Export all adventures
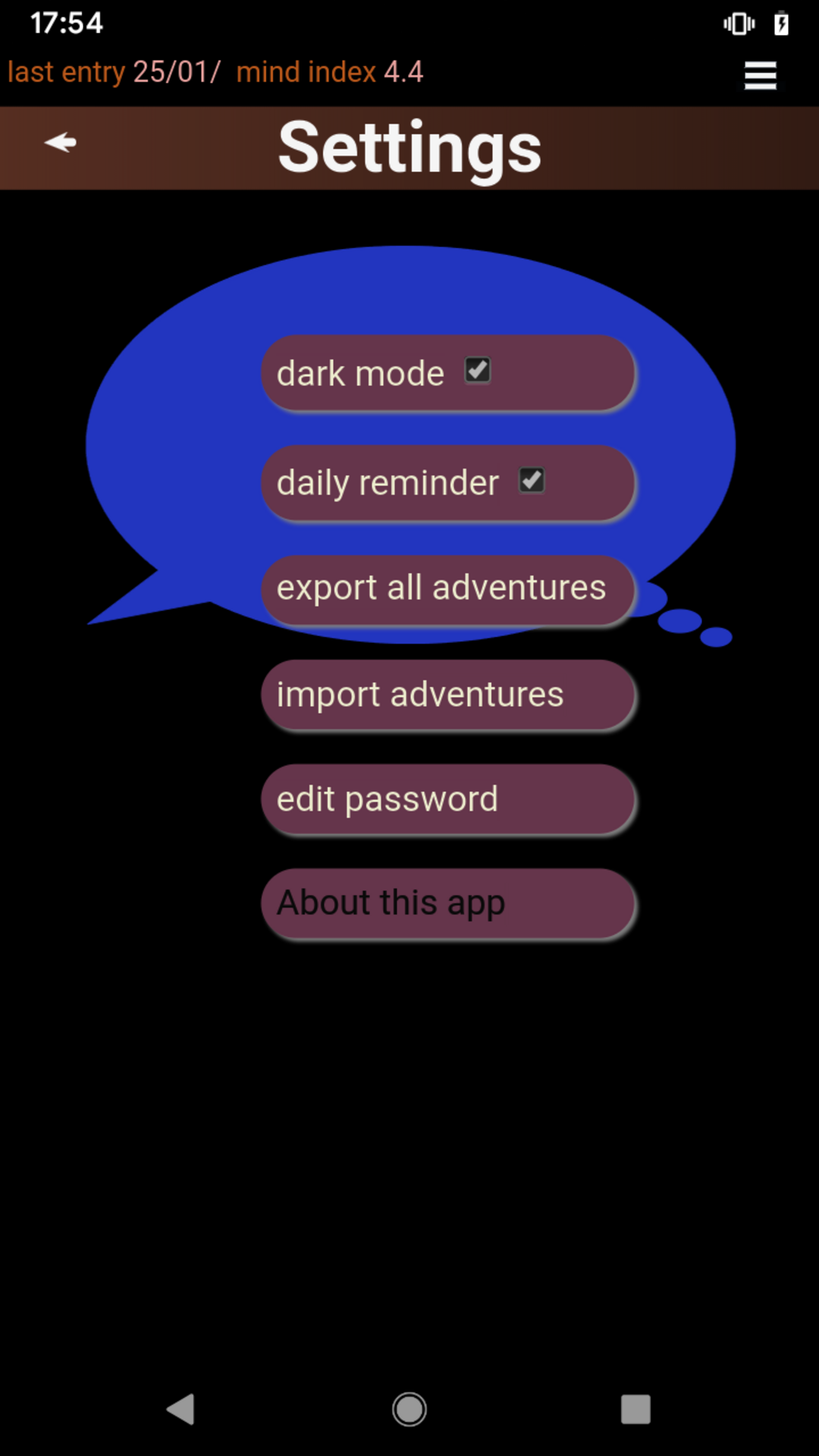The width and height of the screenshot is (819, 1456). [447, 589]
